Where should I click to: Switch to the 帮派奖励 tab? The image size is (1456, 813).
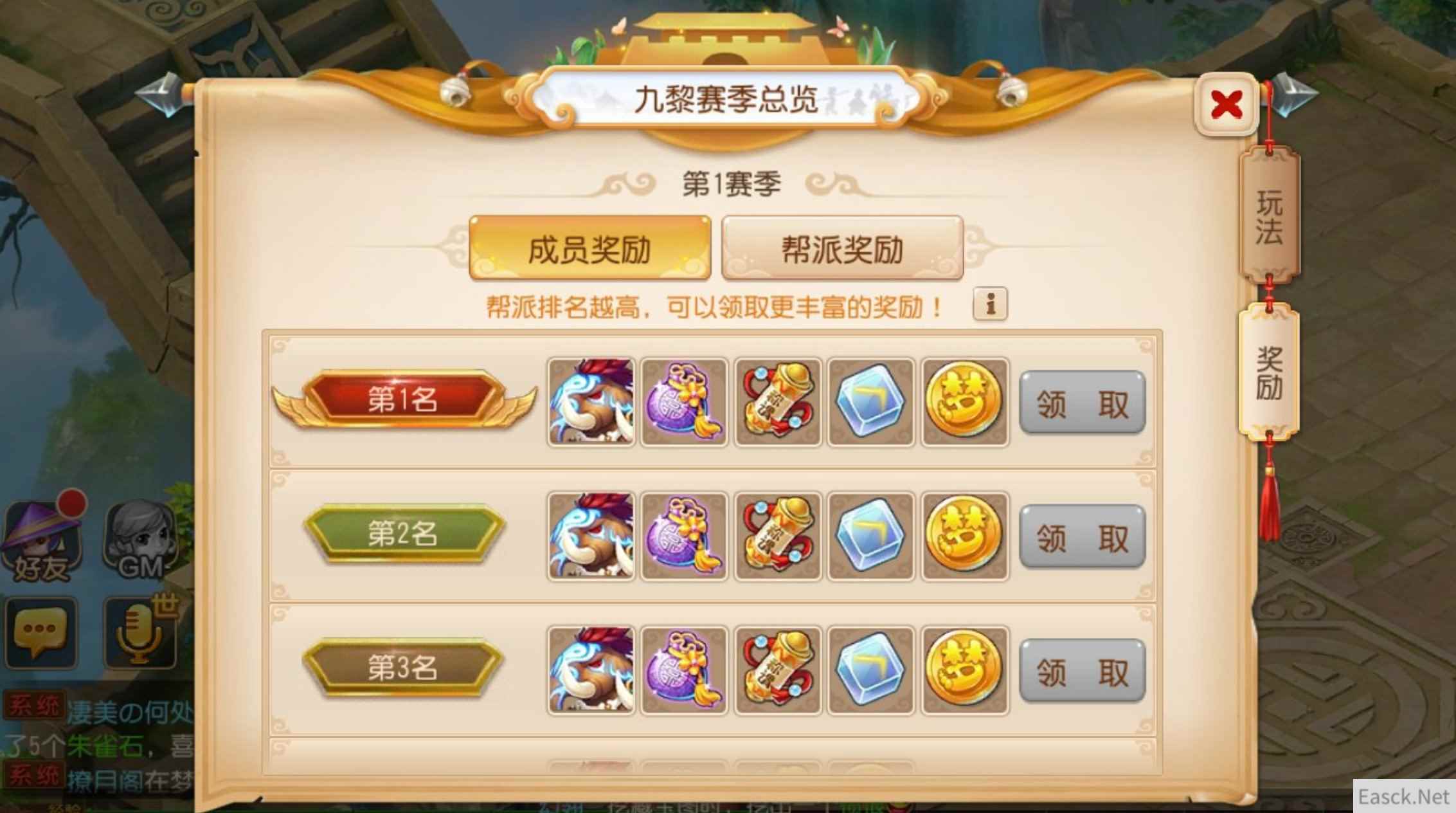point(842,248)
